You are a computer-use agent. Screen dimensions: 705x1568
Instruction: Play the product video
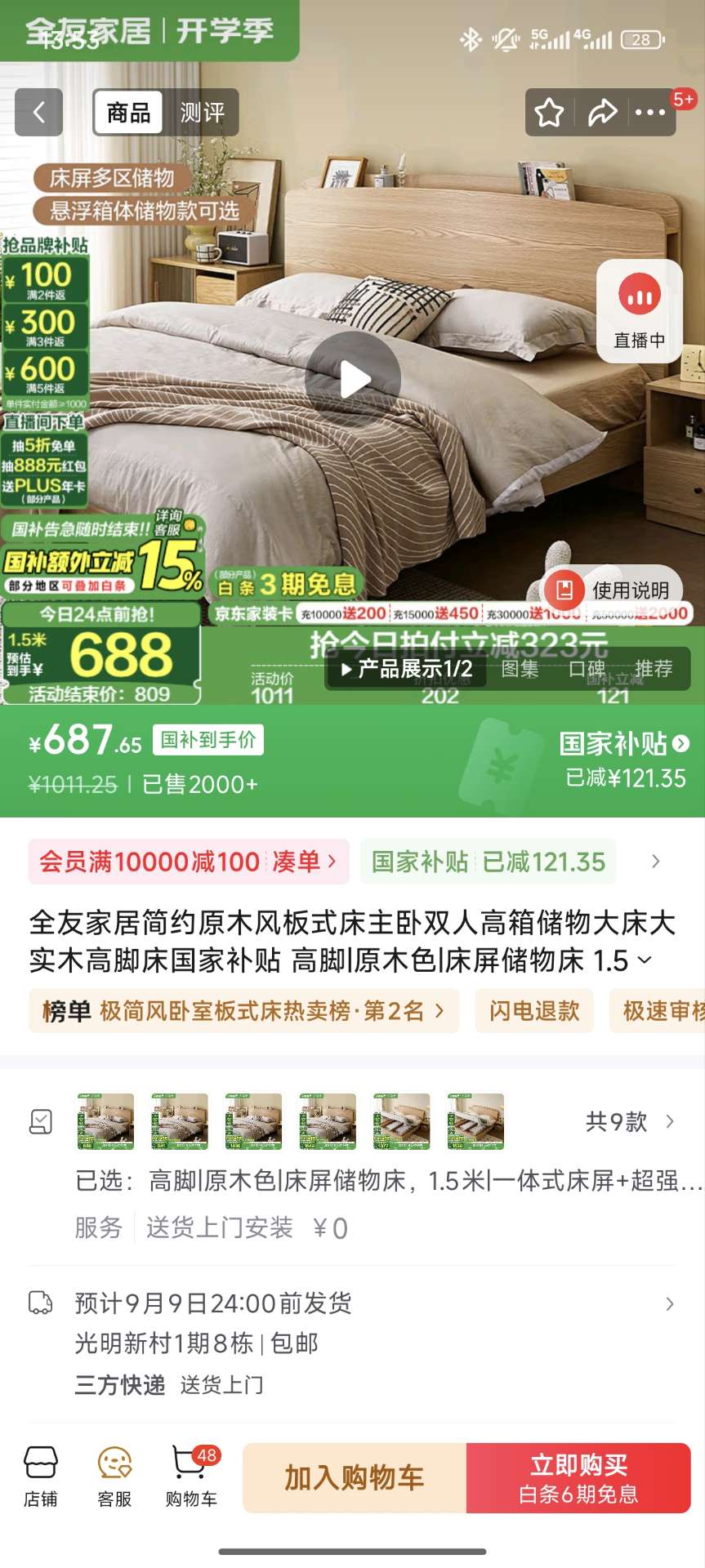353,379
